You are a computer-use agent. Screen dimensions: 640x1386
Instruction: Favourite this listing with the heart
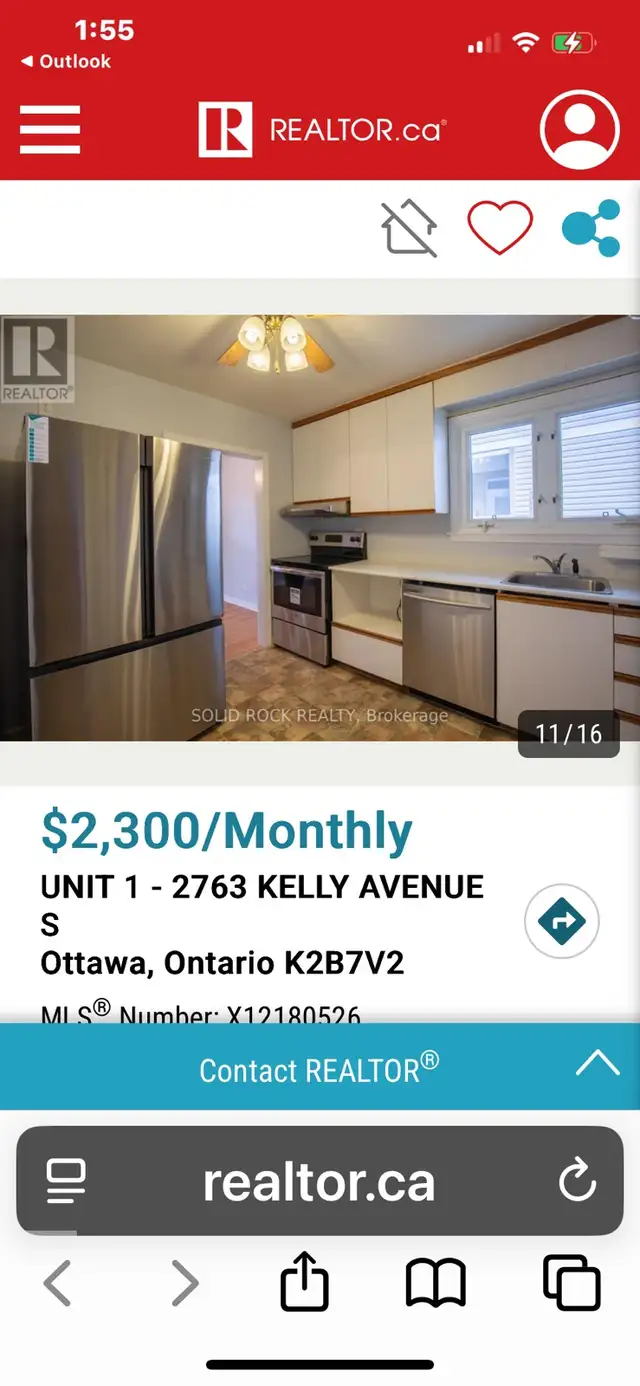tap(500, 229)
